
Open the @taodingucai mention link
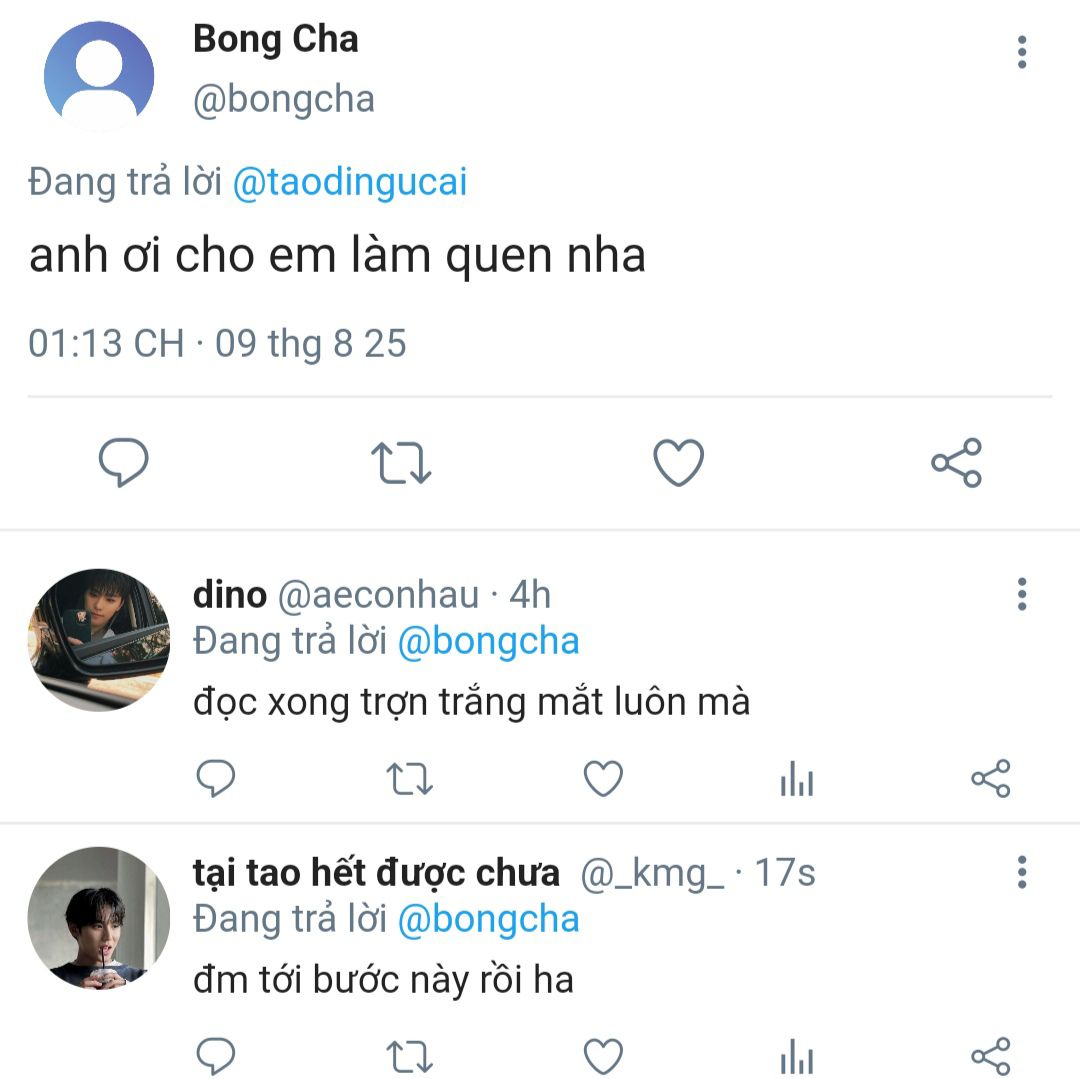point(350,182)
